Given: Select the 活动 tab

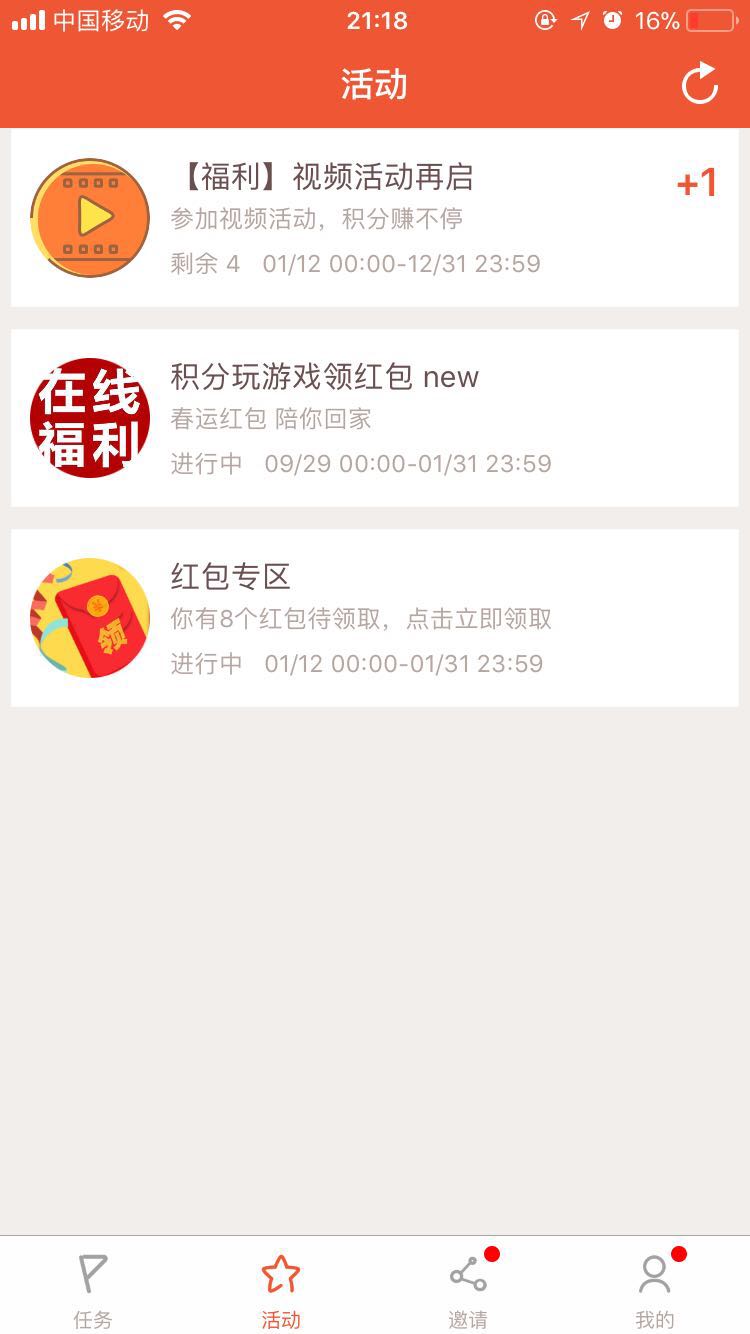Looking at the screenshot, I should click(281, 1290).
